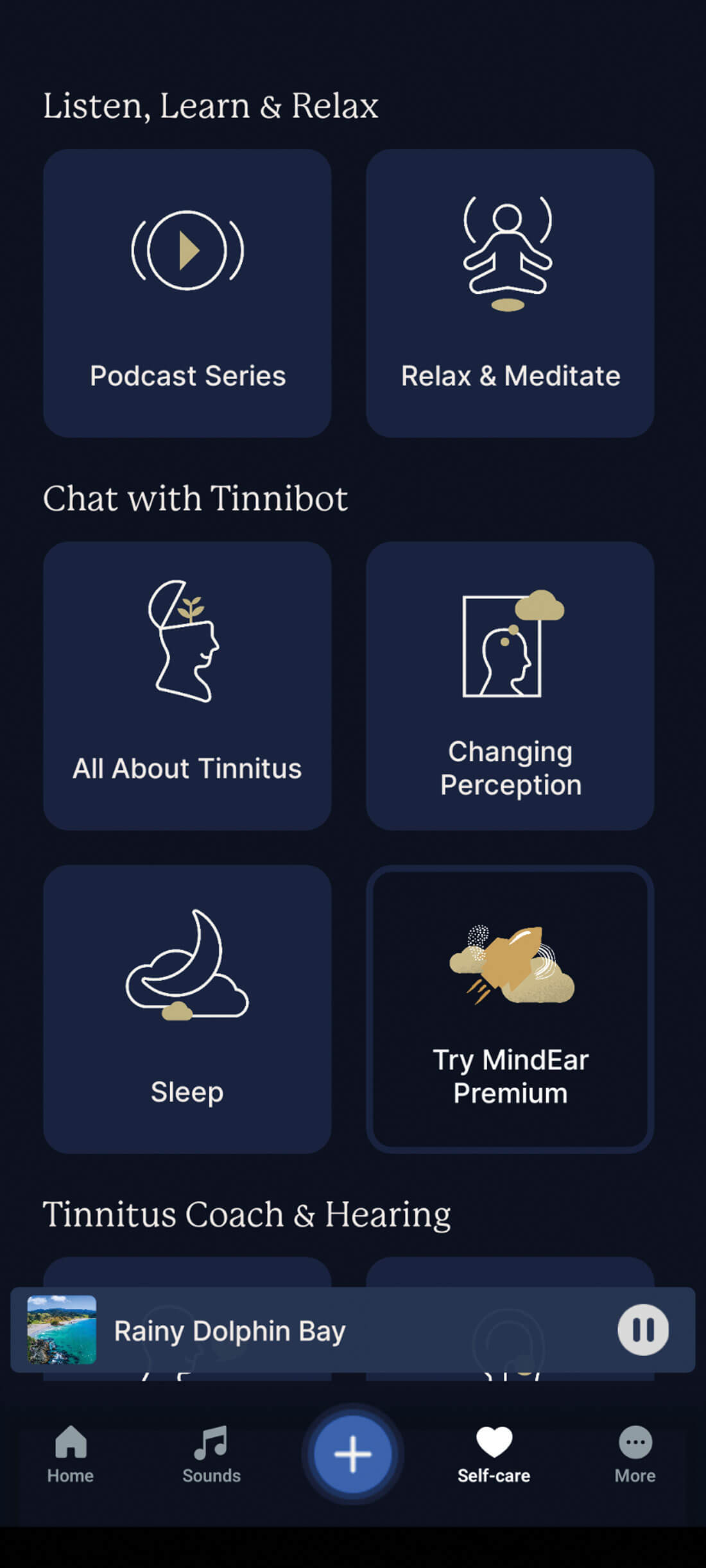Image resolution: width=706 pixels, height=1568 pixels.
Task: Open the More tab
Action: (x=635, y=1454)
